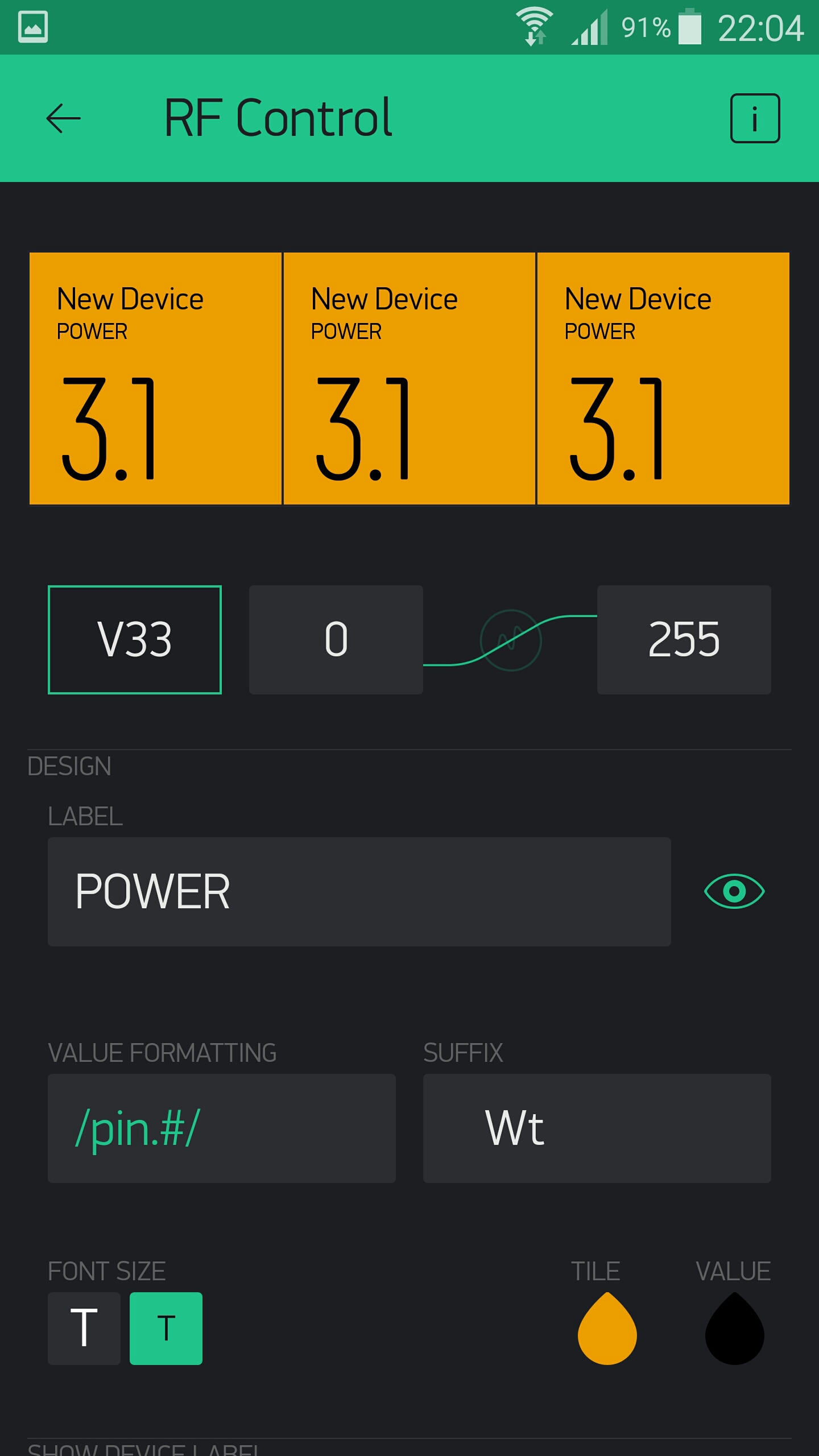Change the orange tile color
Screen dimensions: 819x1456
point(607,1329)
